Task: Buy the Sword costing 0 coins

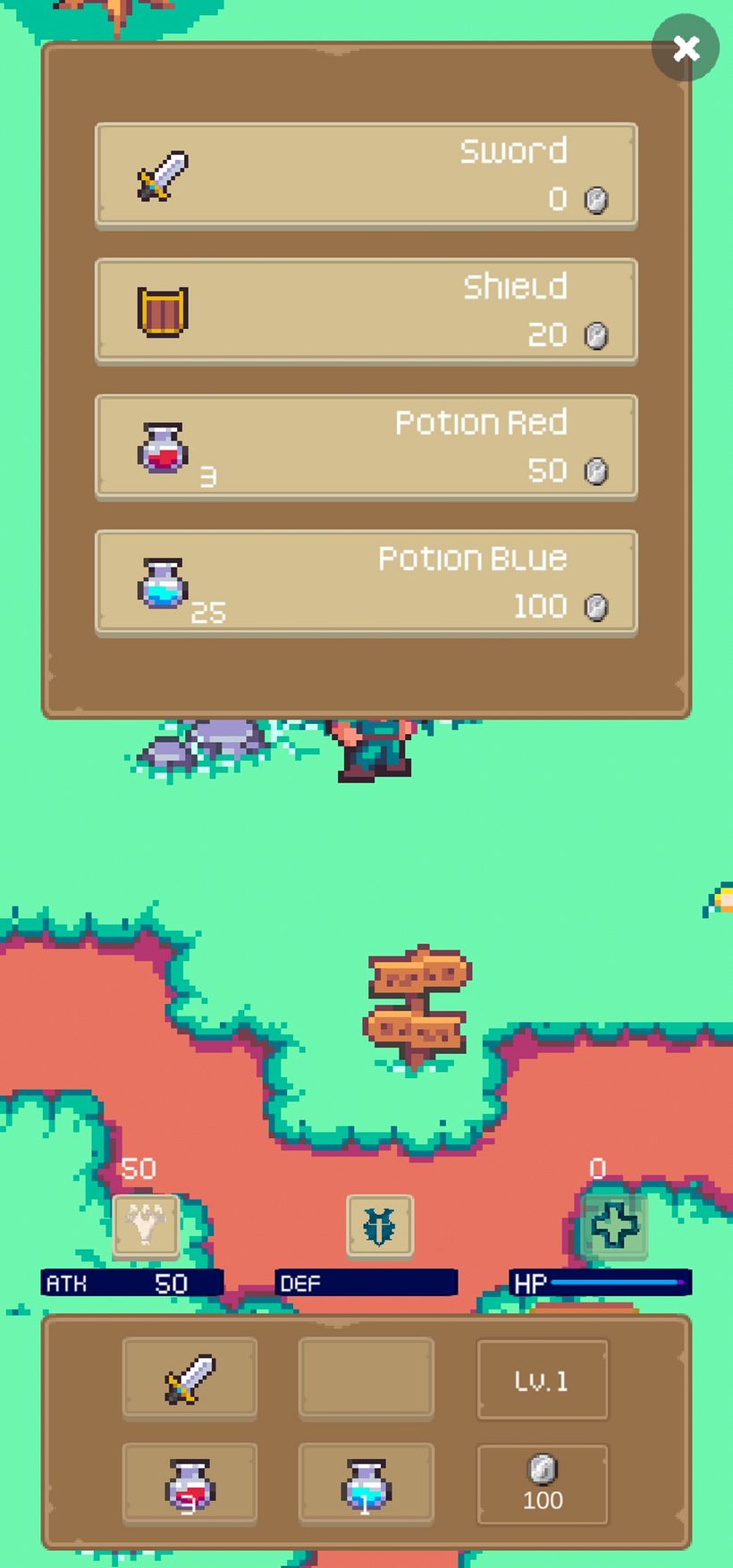Action: (x=366, y=175)
